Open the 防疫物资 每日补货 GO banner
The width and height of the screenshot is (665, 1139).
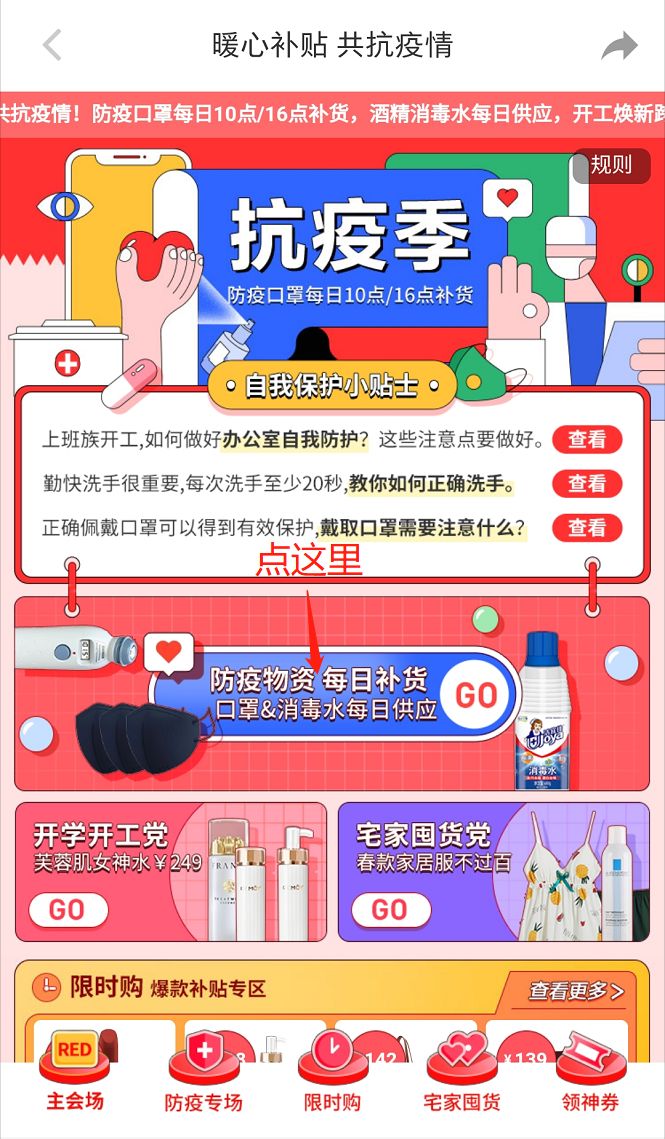(x=476, y=695)
